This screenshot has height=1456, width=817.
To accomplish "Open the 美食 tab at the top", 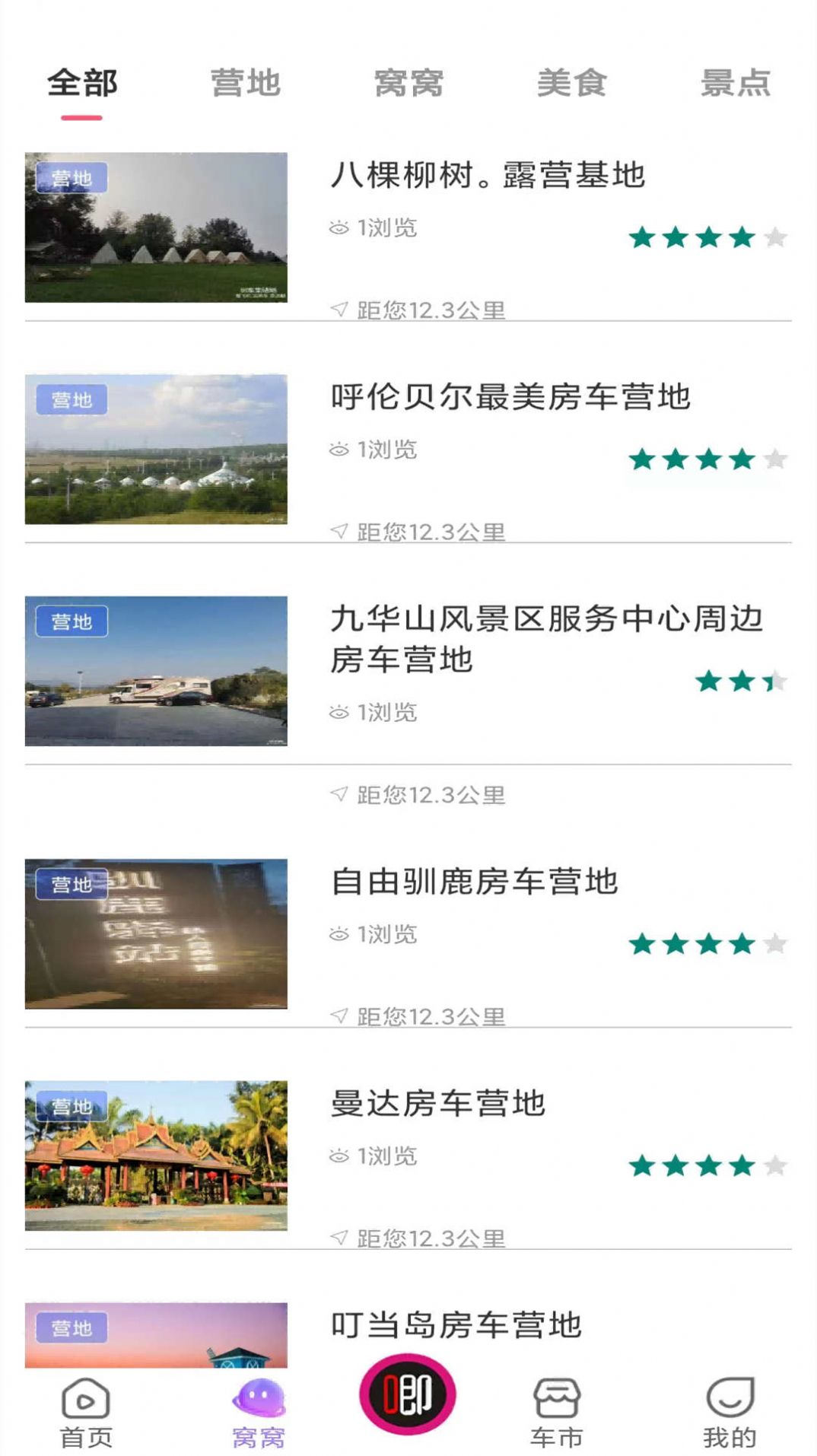I will pos(571,84).
